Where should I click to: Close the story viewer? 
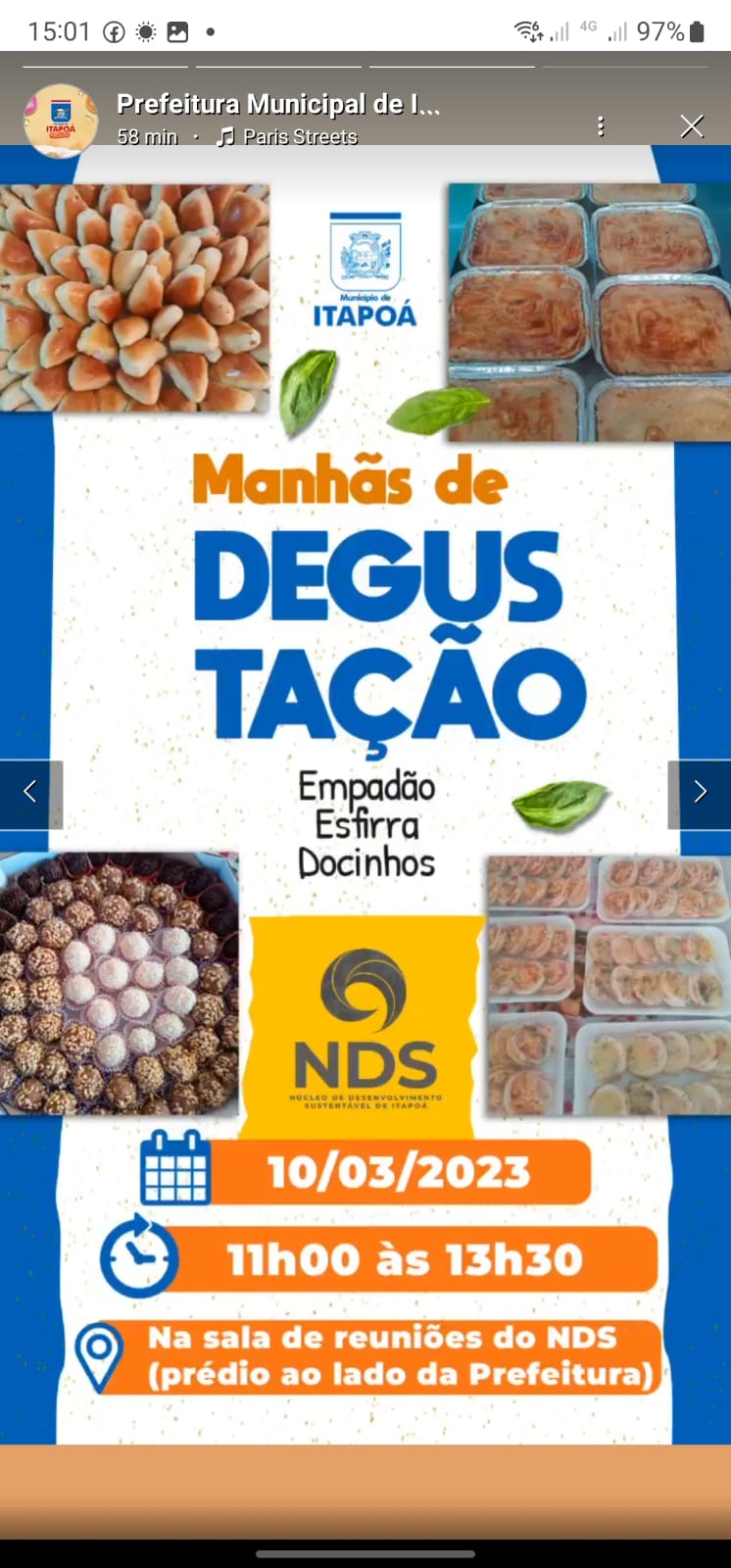(692, 125)
